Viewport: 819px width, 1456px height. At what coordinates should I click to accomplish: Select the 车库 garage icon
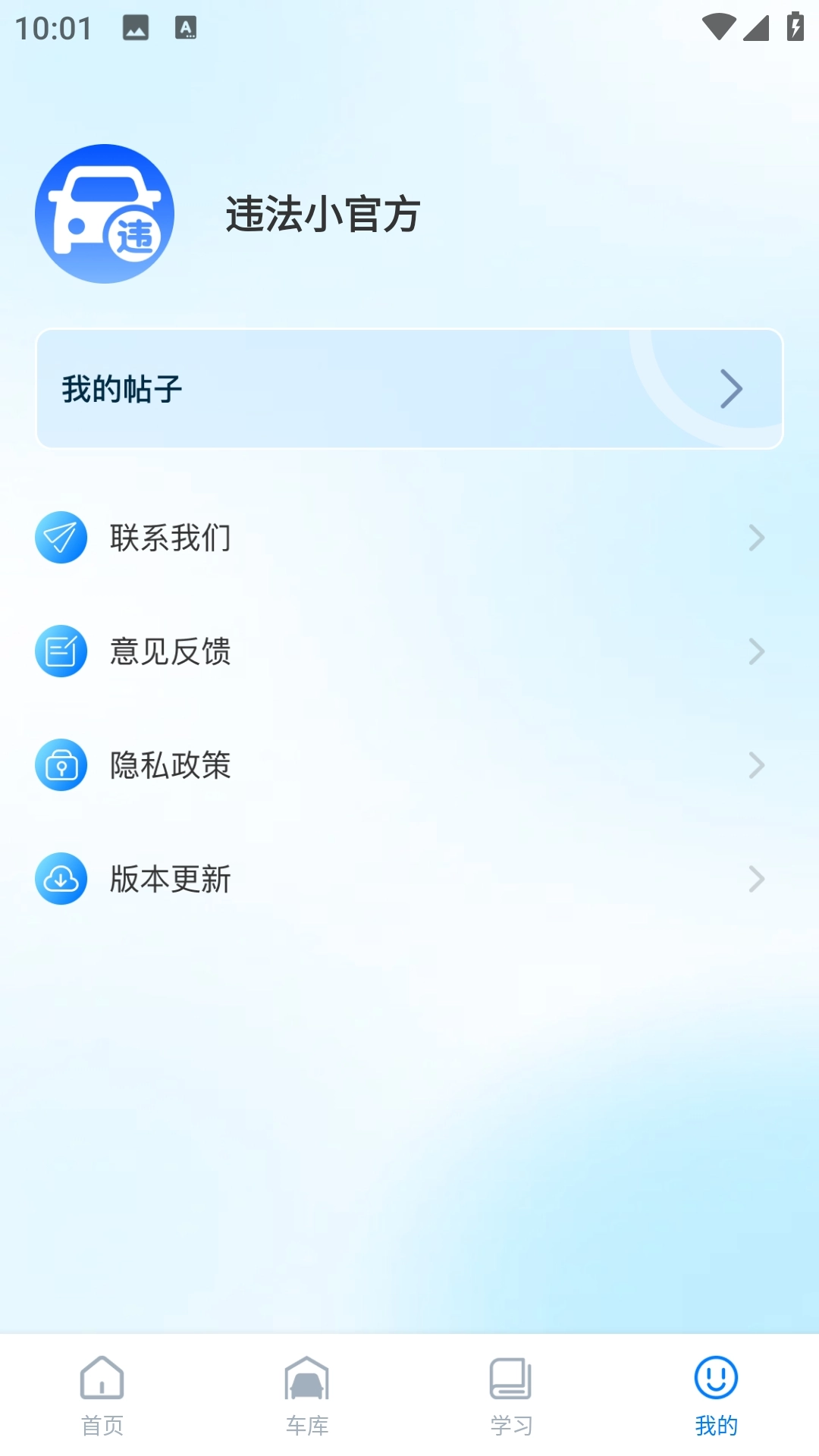(x=306, y=1382)
